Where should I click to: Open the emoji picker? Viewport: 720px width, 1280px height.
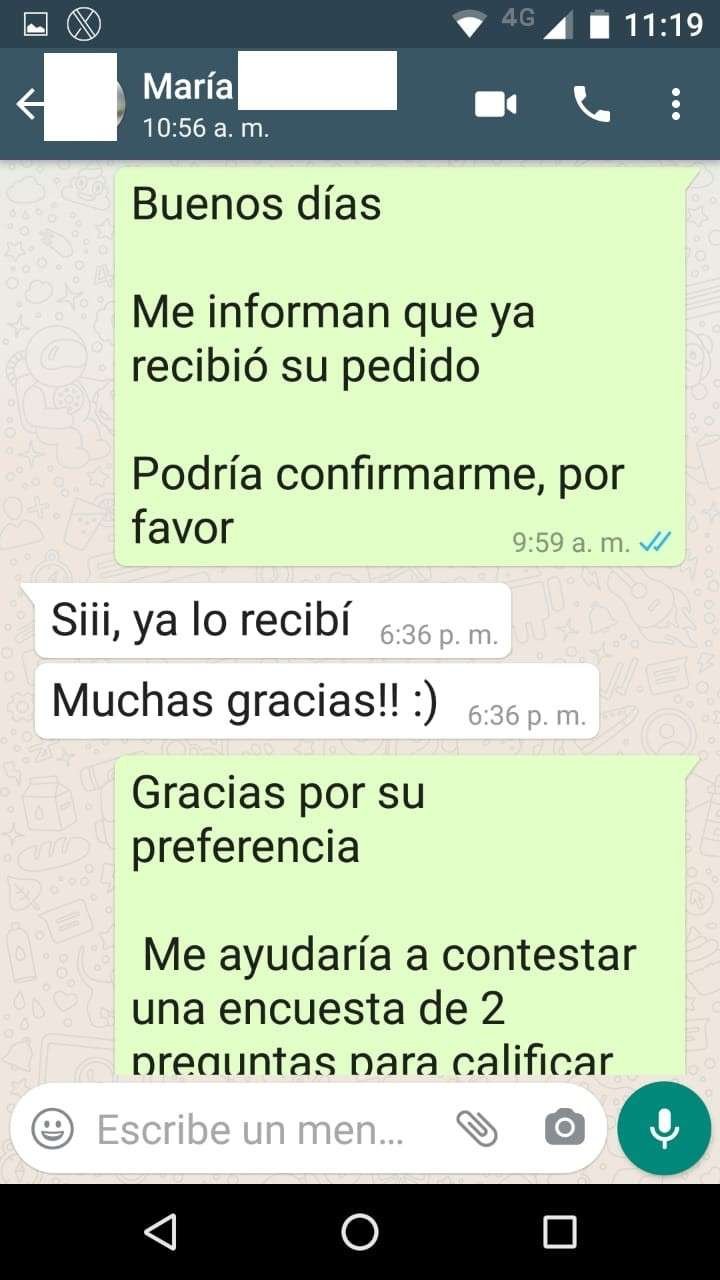pyautogui.click(x=53, y=1129)
